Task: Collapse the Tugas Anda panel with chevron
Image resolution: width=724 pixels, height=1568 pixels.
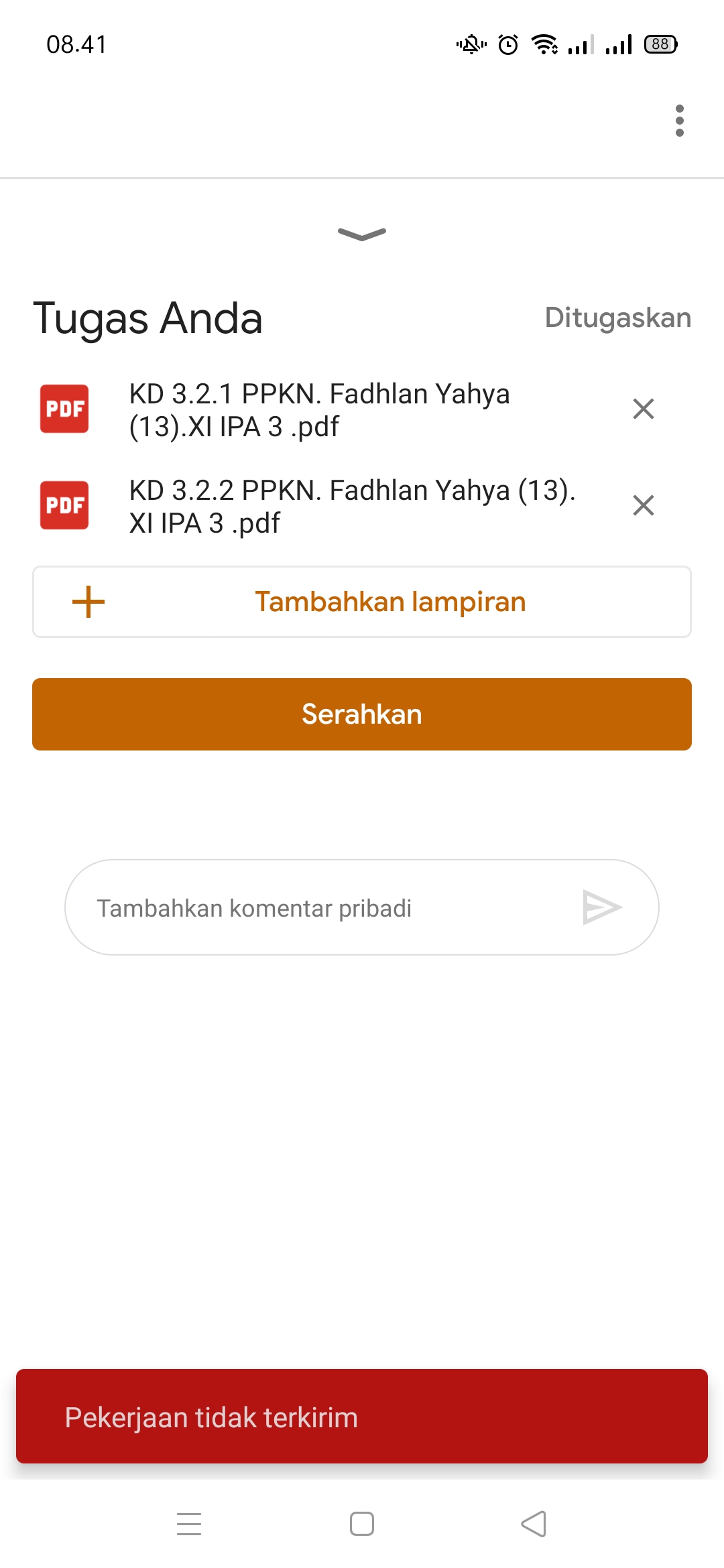Action: tap(362, 234)
